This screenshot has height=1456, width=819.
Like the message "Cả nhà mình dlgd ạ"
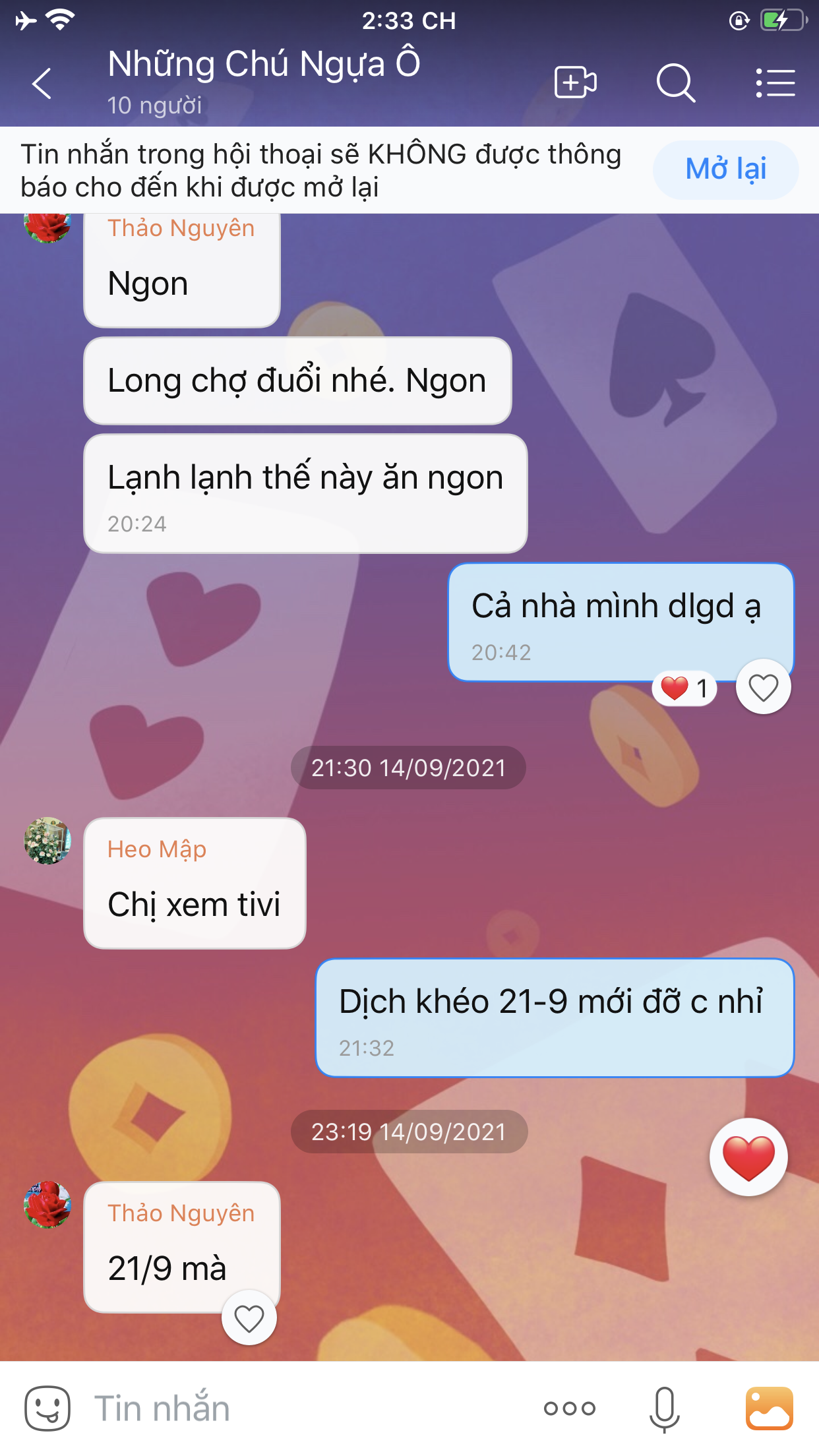[x=763, y=687]
